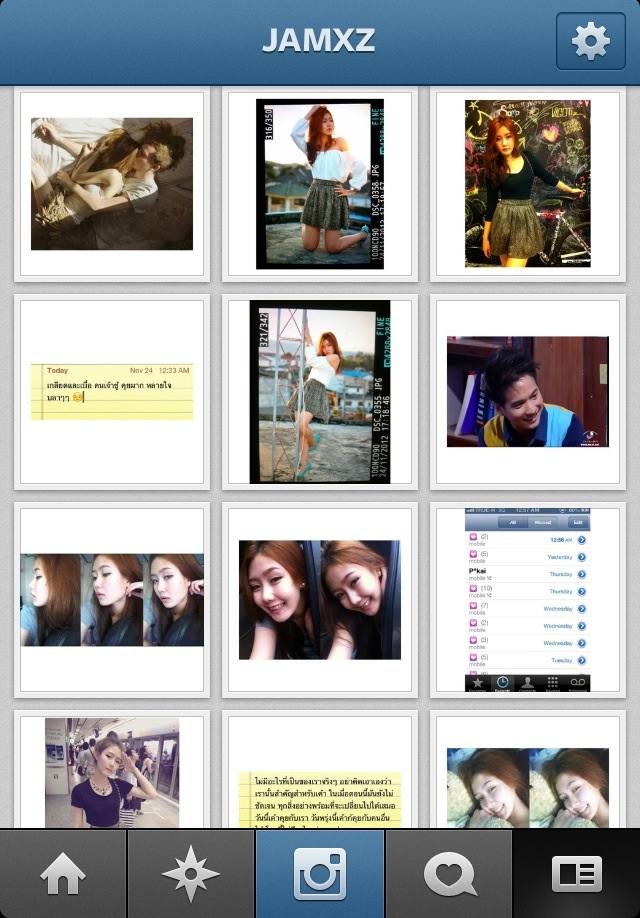The height and width of the screenshot is (918, 640).
Task: View the rooftop photo beside metal tower
Action: (320, 391)
